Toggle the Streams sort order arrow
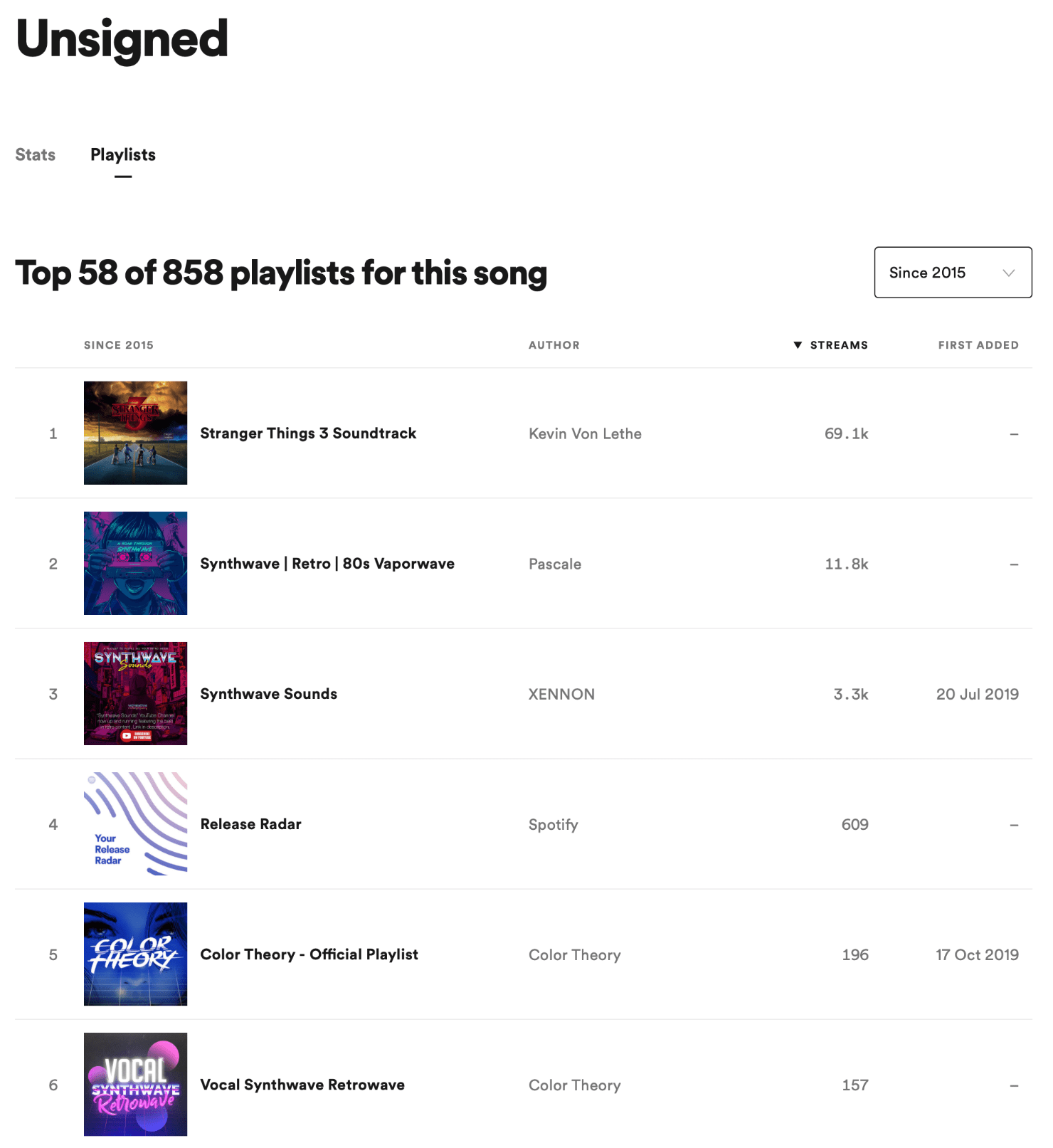Image resolution: width=1053 pixels, height=1148 pixels. click(798, 345)
